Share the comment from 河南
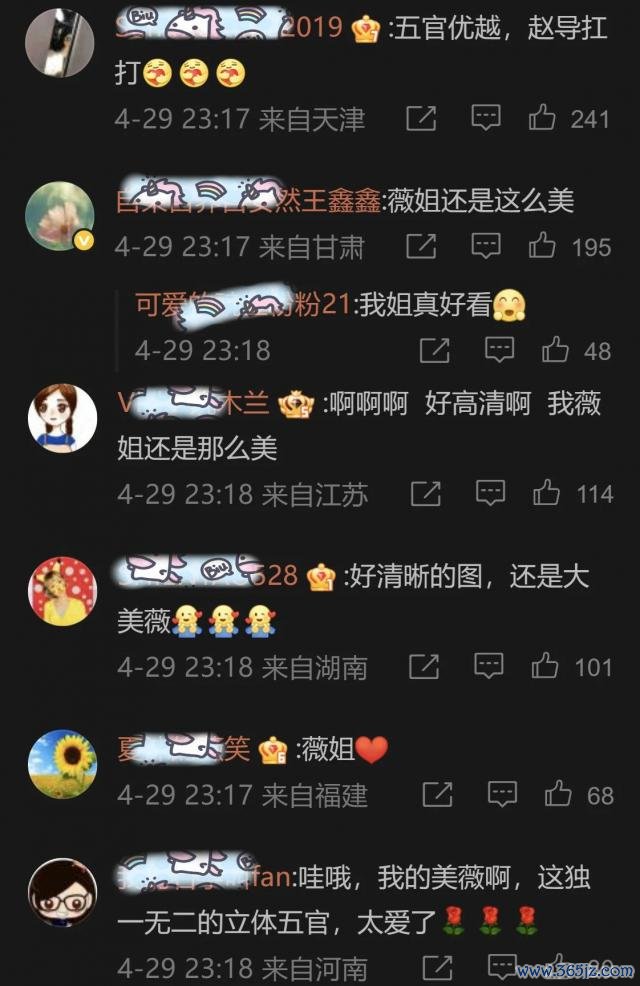Screen dimensions: 640x986 coord(437,968)
